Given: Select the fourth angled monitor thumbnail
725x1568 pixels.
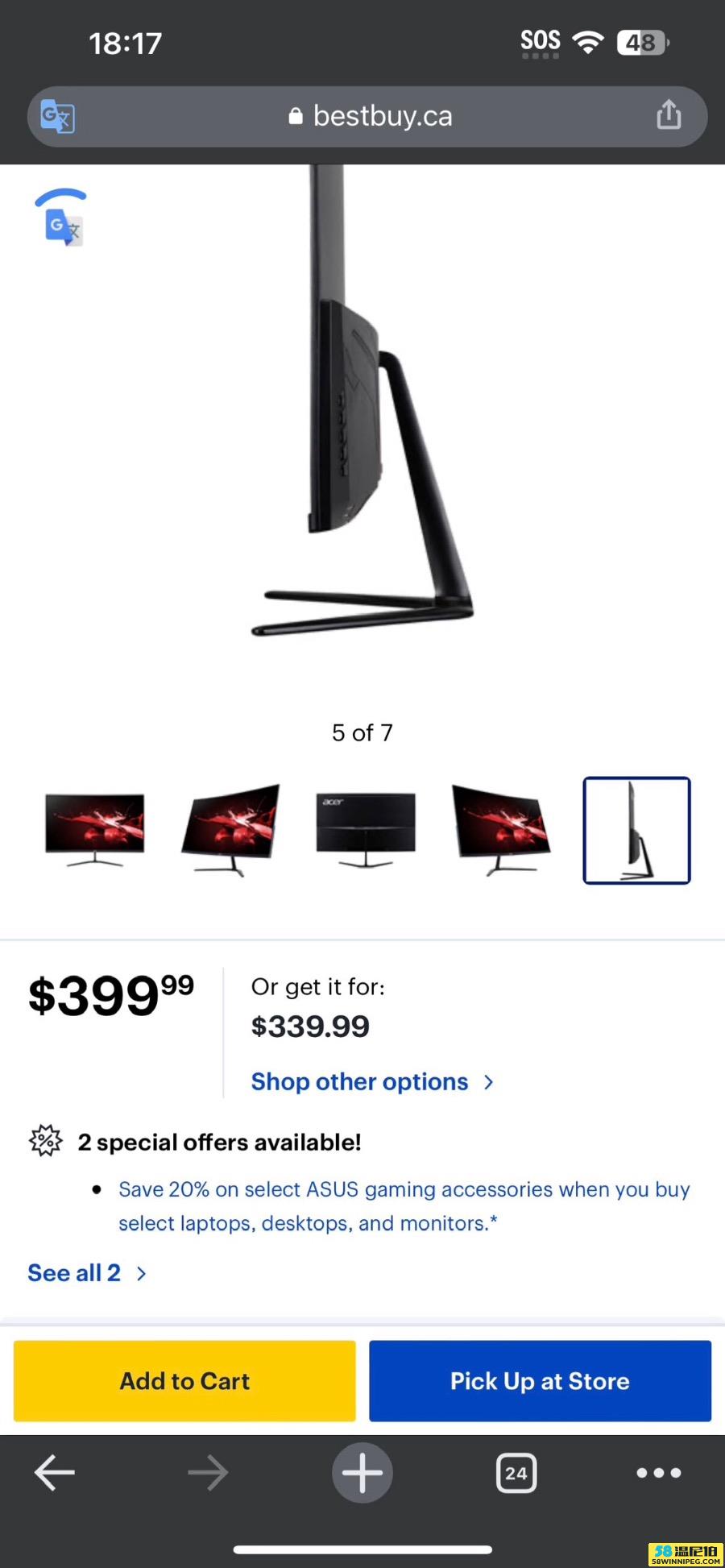Looking at the screenshot, I should [501, 830].
